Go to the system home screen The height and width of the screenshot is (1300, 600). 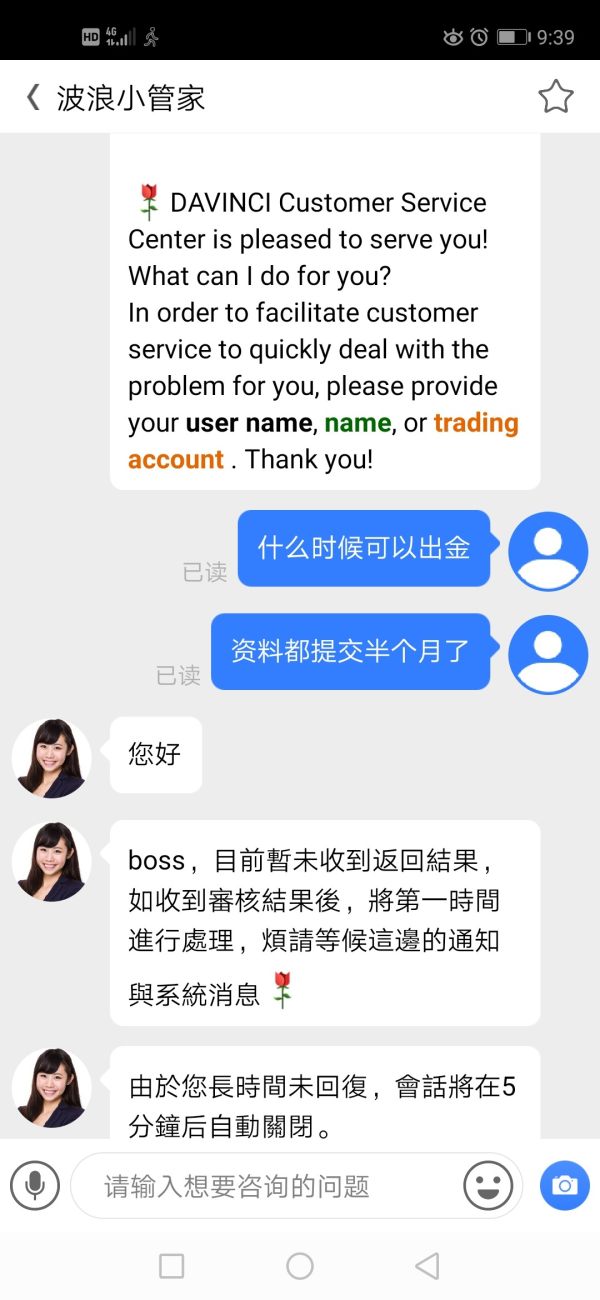pos(300,1266)
